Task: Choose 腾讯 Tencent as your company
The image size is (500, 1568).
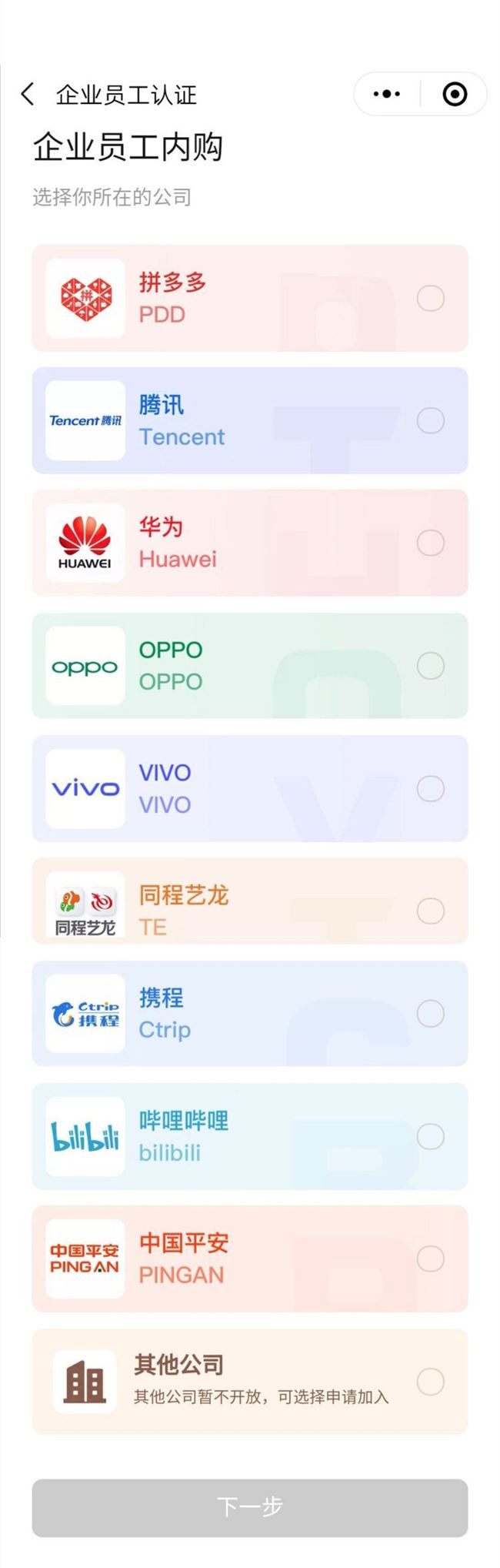Action: [x=430, y=420]
